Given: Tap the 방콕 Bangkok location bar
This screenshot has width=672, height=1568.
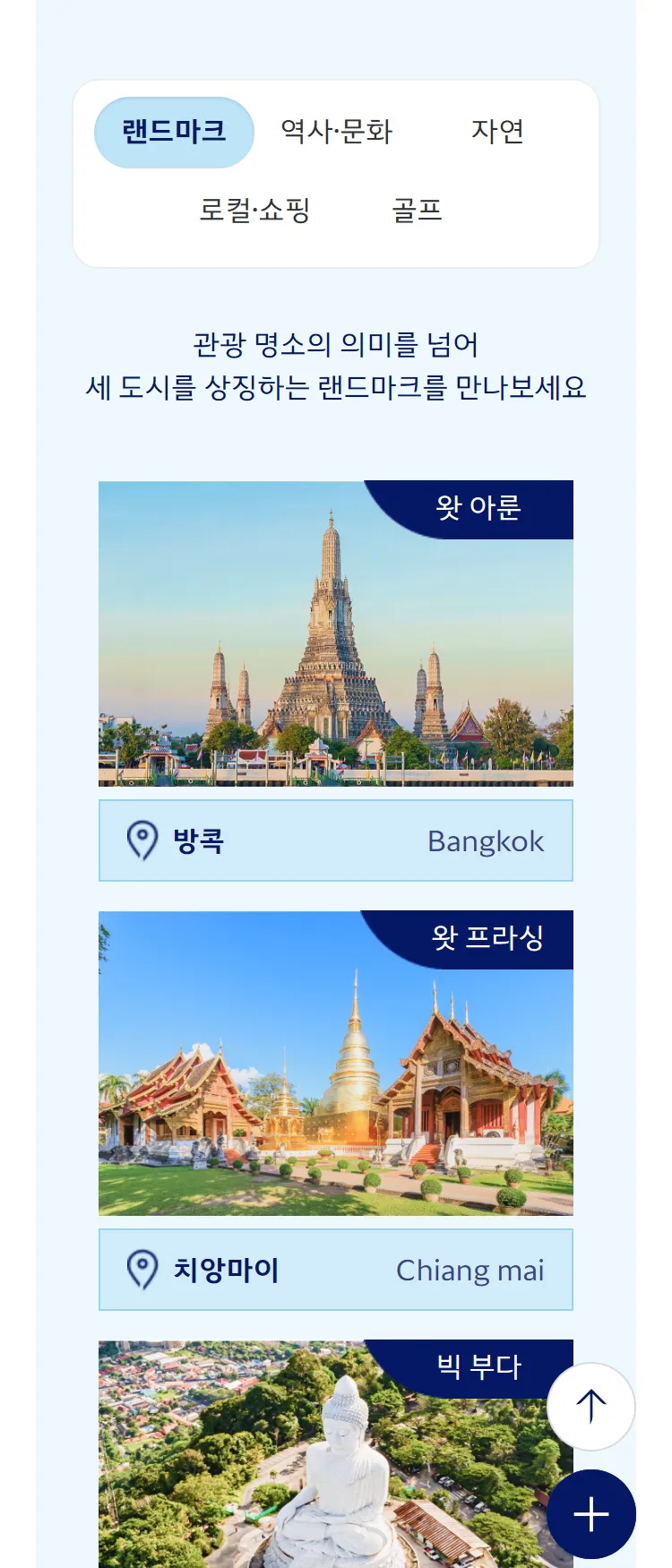Looking at the screenshot, I should [x=335, y=840].
